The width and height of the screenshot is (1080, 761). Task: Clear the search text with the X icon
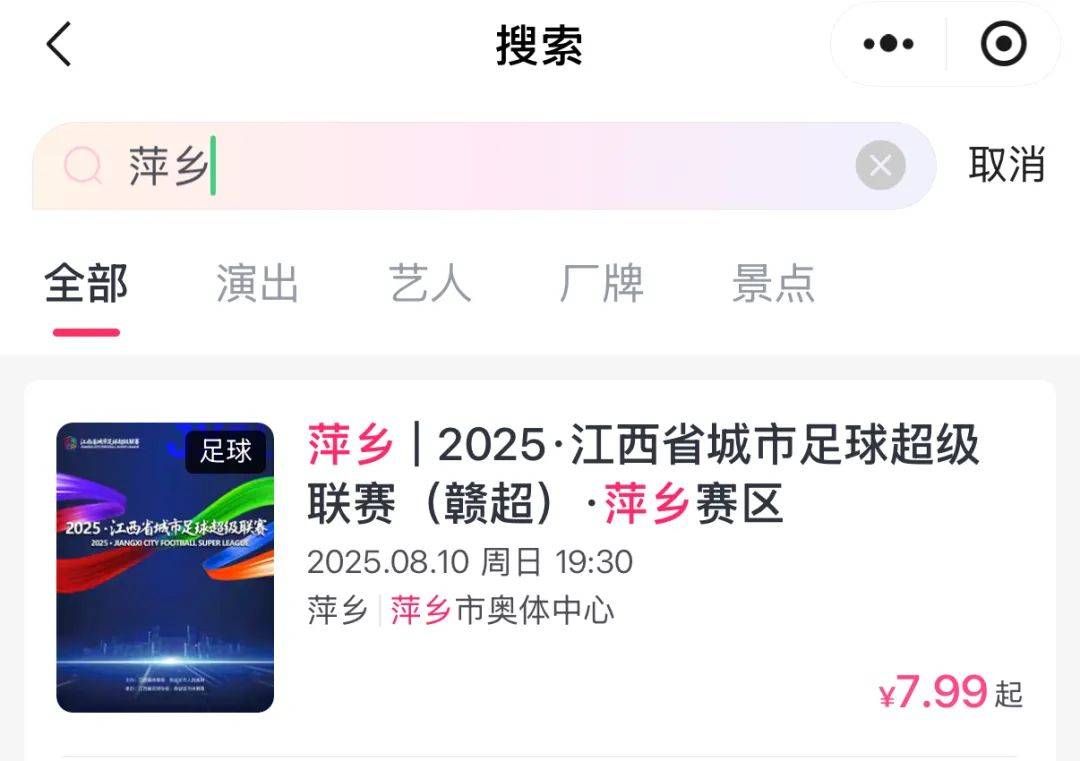click(880, 166)
